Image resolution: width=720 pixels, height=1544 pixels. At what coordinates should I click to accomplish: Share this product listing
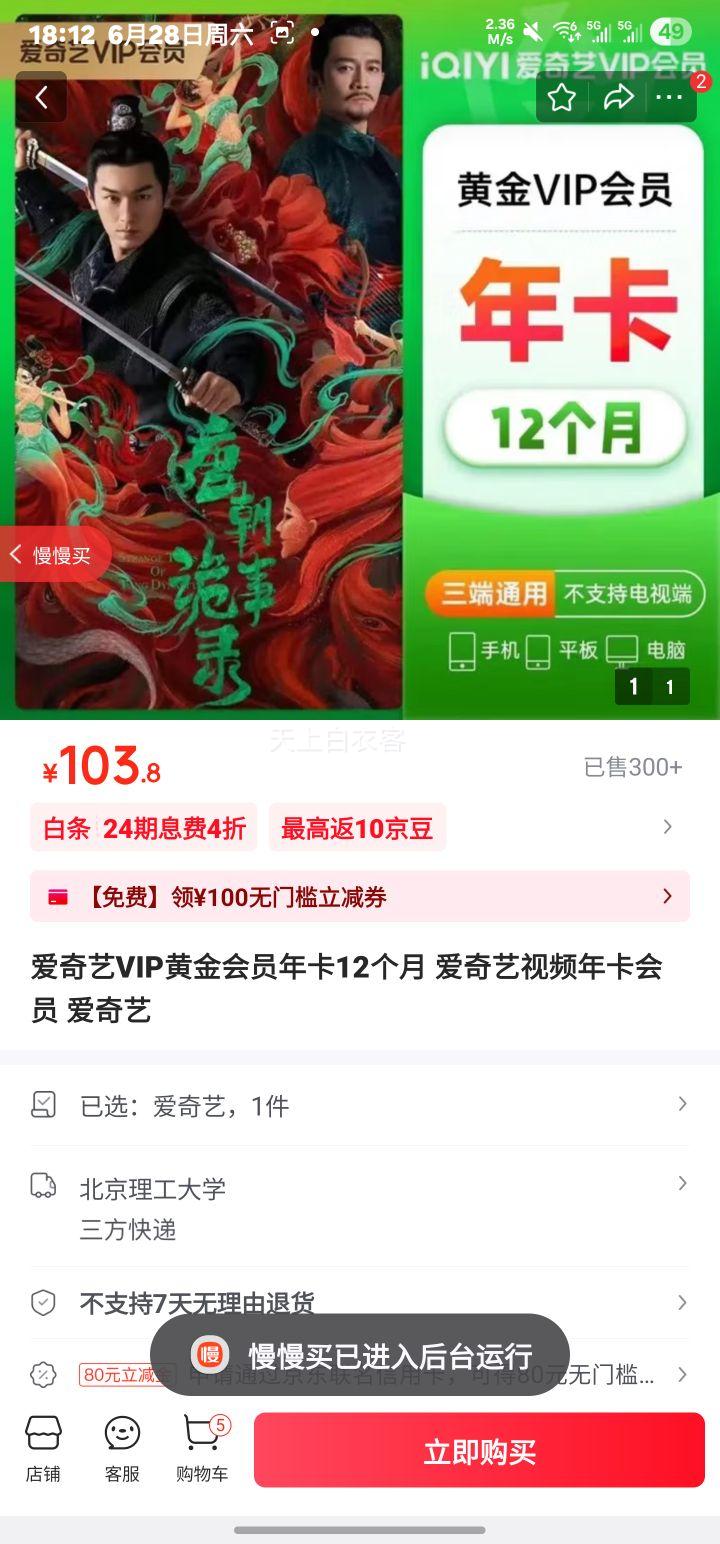[x=618, y=97]
